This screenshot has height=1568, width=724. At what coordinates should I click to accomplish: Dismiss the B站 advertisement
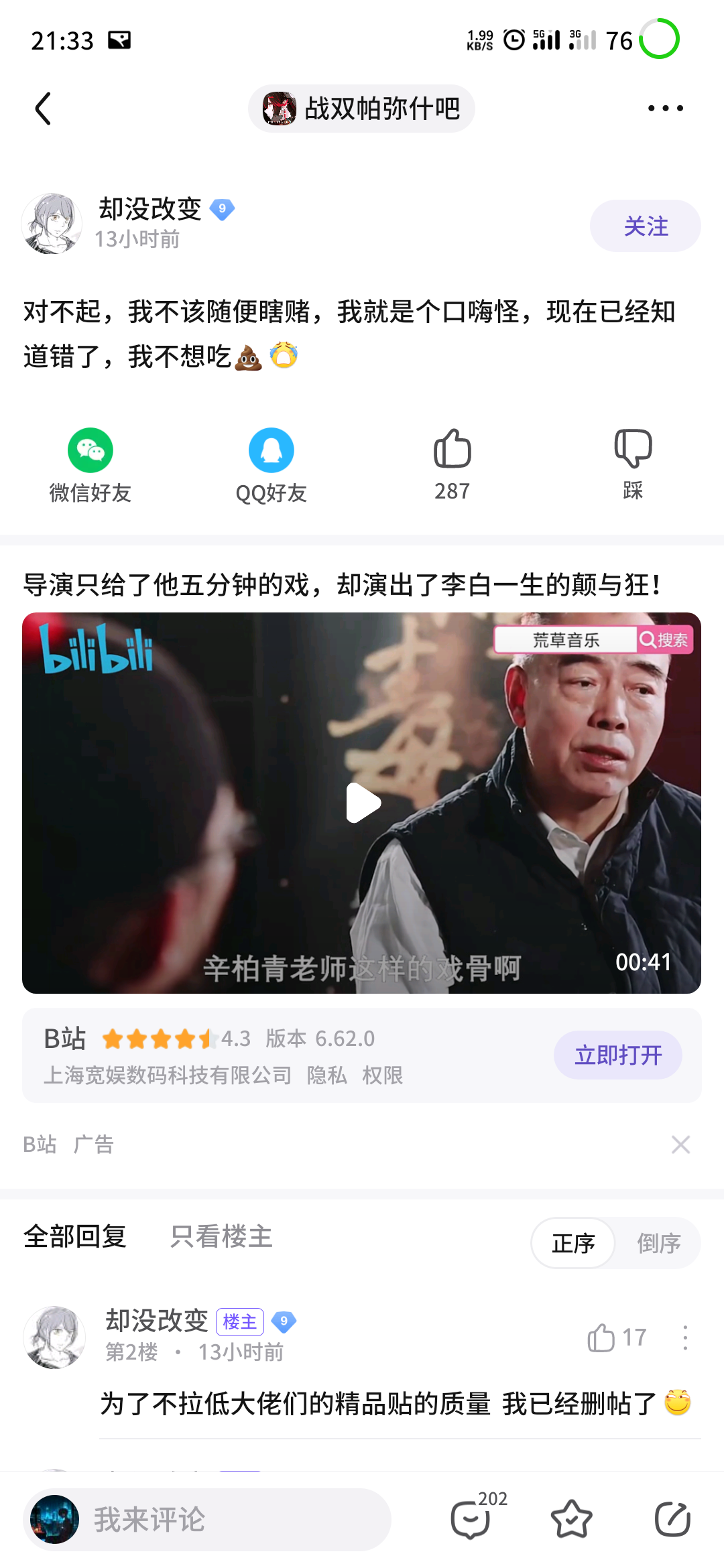point(680,1145)
